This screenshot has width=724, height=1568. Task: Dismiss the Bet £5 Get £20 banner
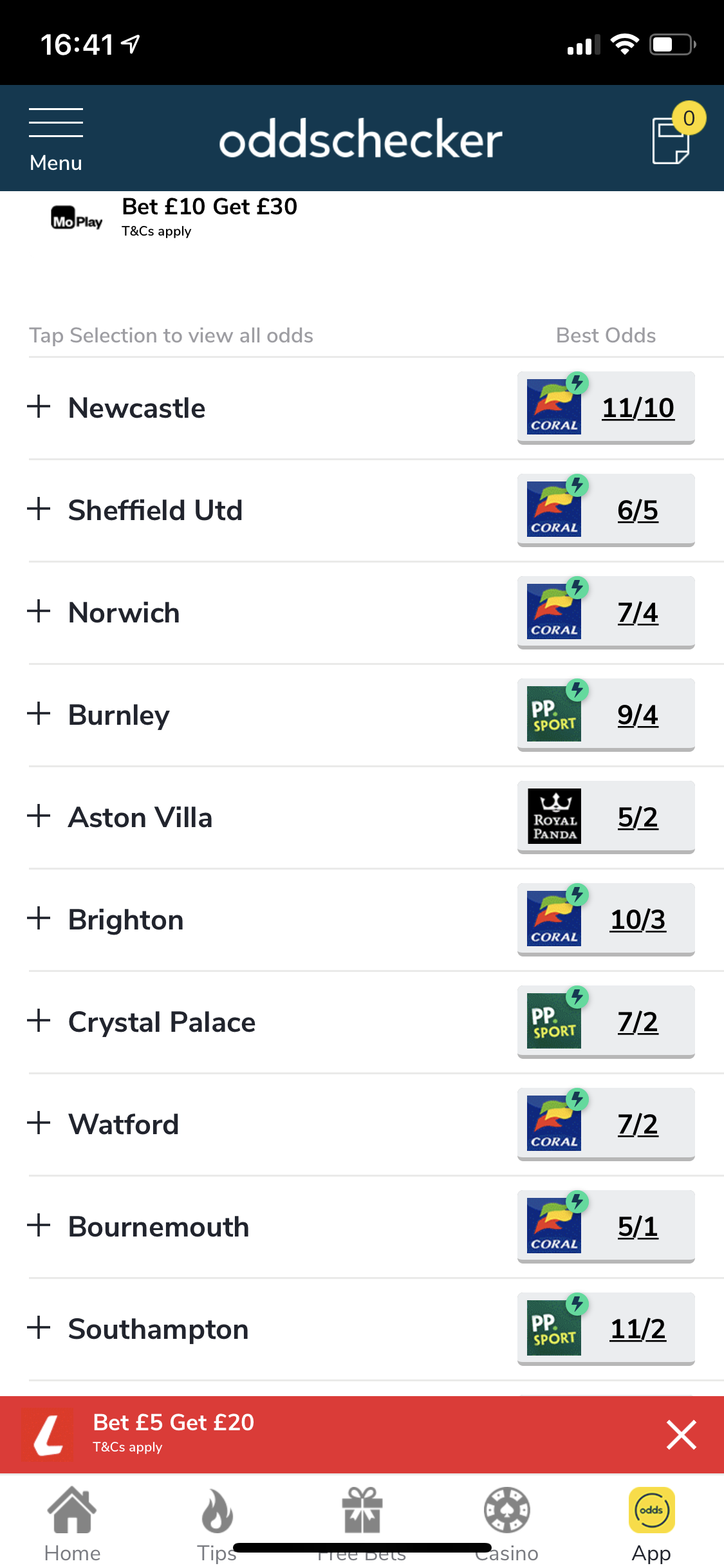pyautogui.click(x=682, y=1435)
